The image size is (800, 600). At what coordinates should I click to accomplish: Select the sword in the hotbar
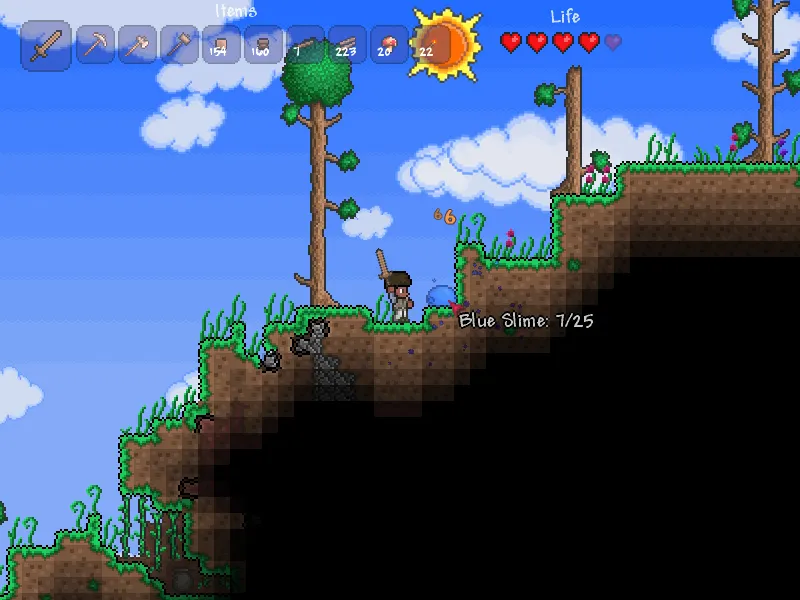click(46, 46)
